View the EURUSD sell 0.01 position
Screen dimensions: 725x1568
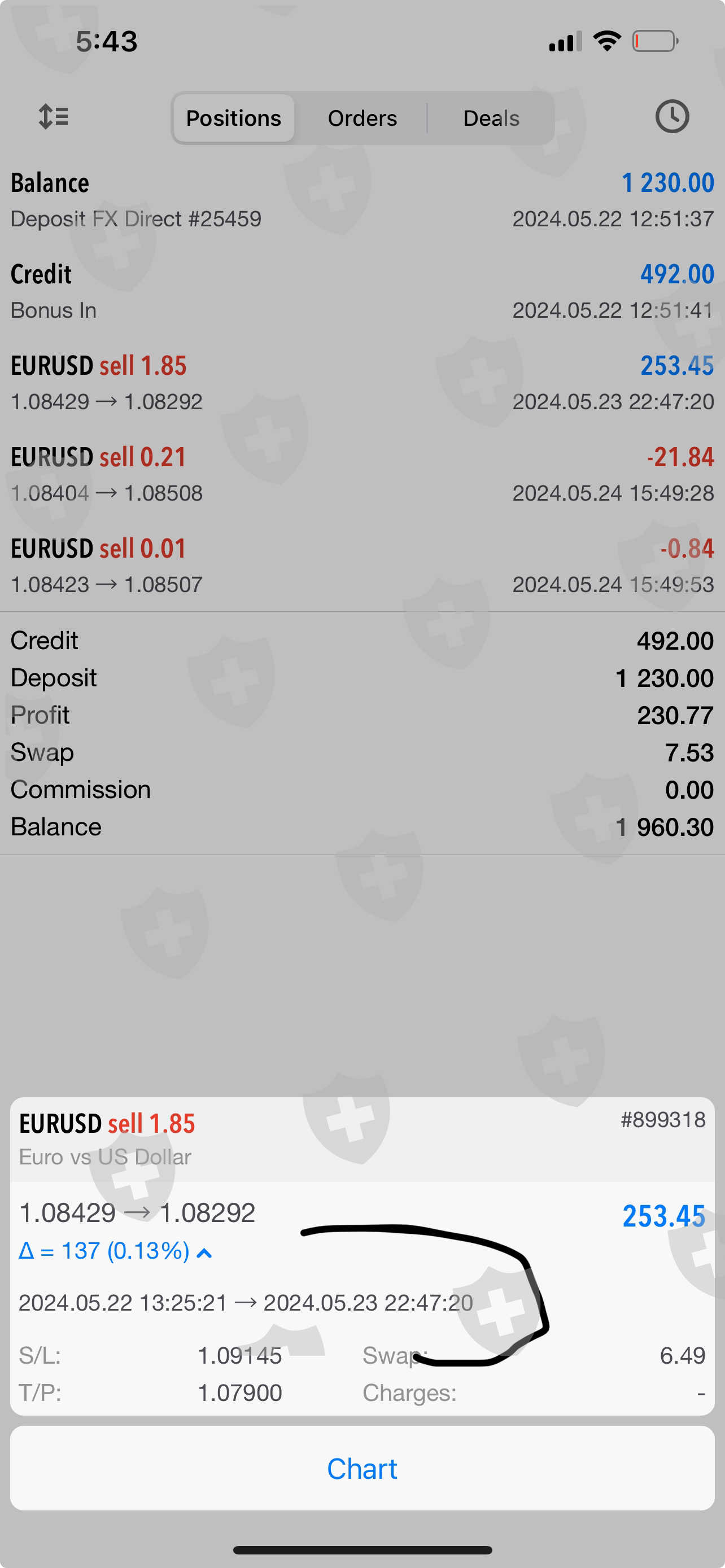[362, 565]
